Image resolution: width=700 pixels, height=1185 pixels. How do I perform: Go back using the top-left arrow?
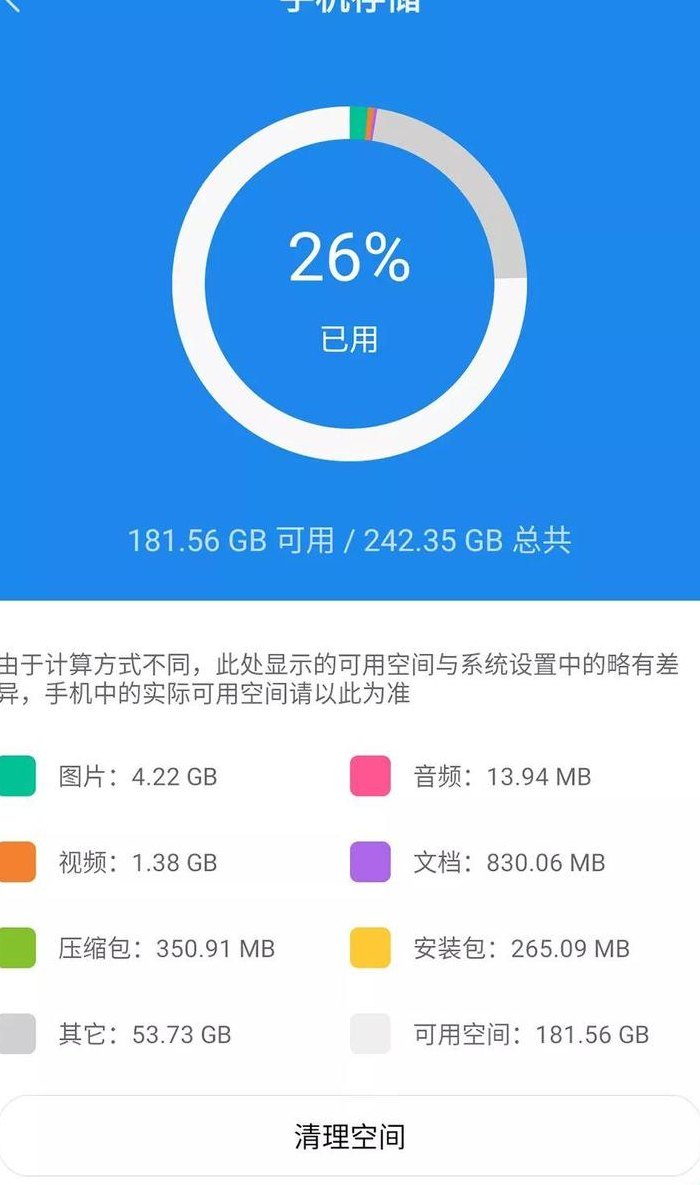12,5
